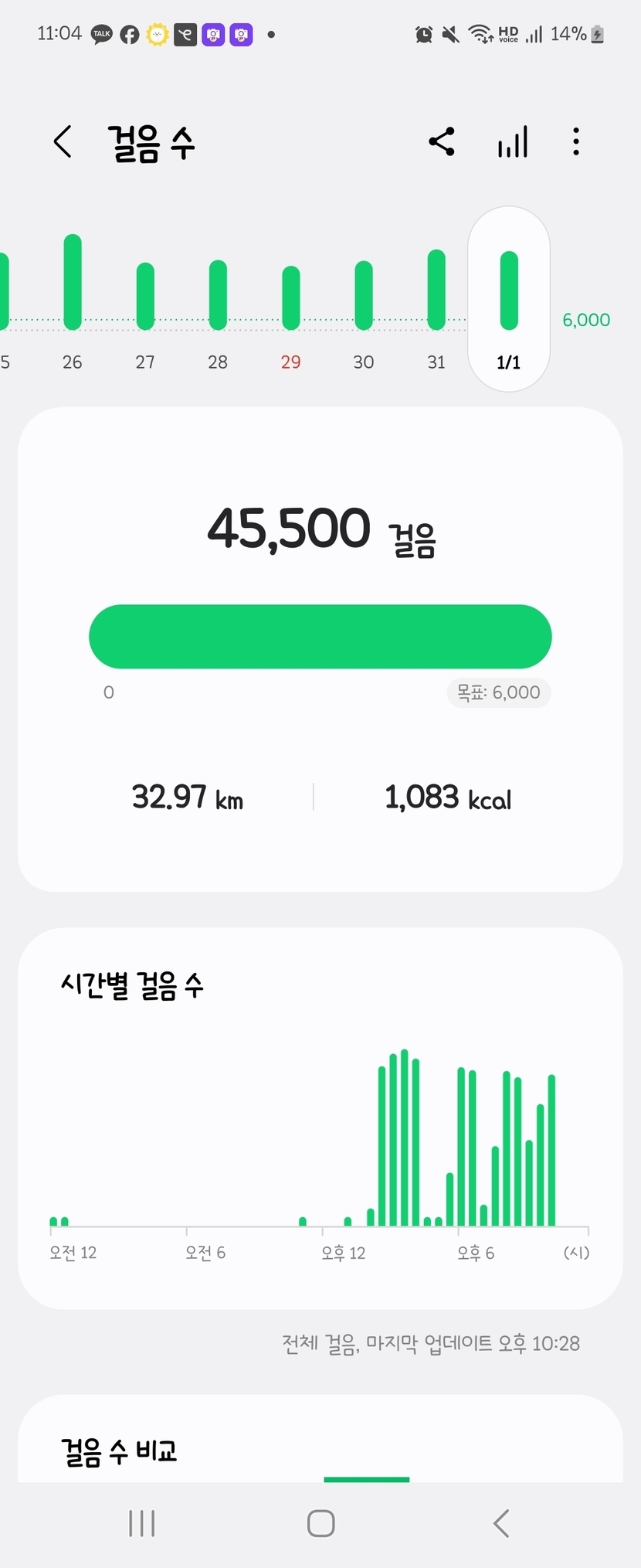This screenshot has width=641, height=1568.
Task: Go to the home screen
Action: tap(320, 1523)
